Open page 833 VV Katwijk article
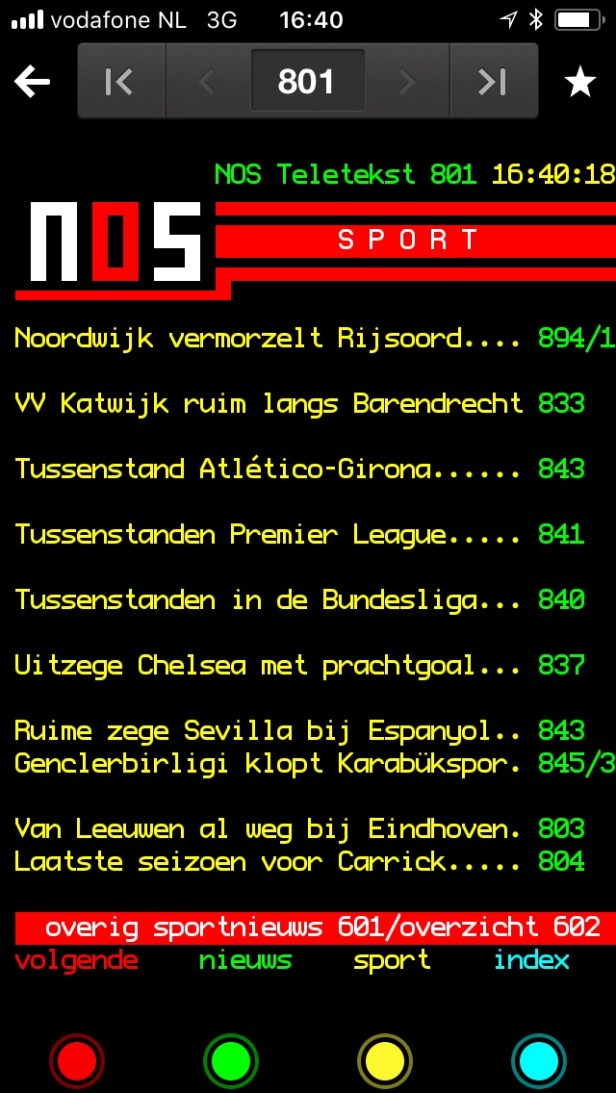Image resolution: width=616 pixels, height=1093 pixels. click(561, 404)
